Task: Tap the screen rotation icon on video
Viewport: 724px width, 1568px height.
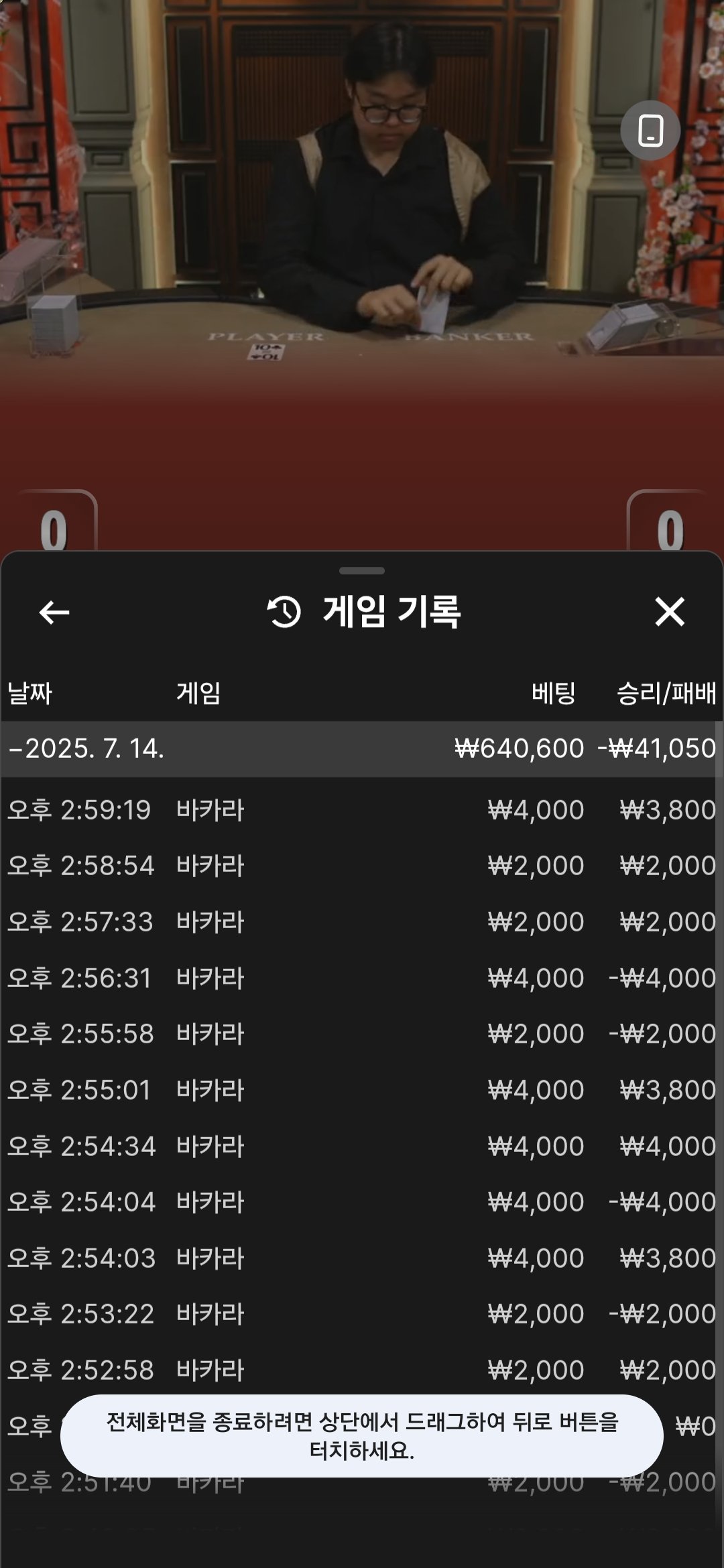Action: click(650, 131)
